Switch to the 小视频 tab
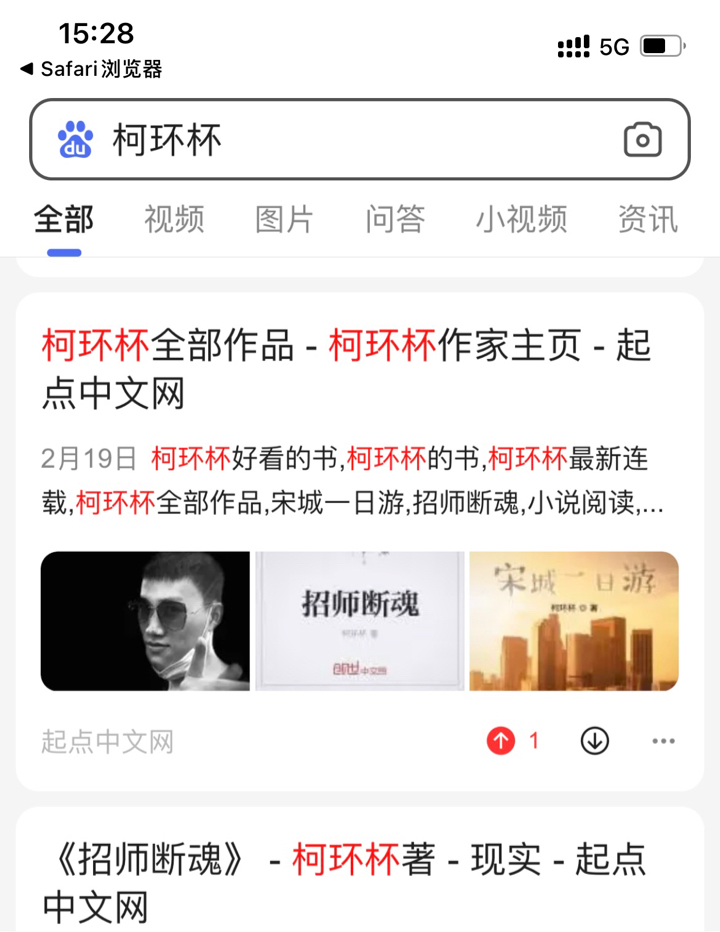The height and width of the screenshot is (932, 720). [521, 219]
